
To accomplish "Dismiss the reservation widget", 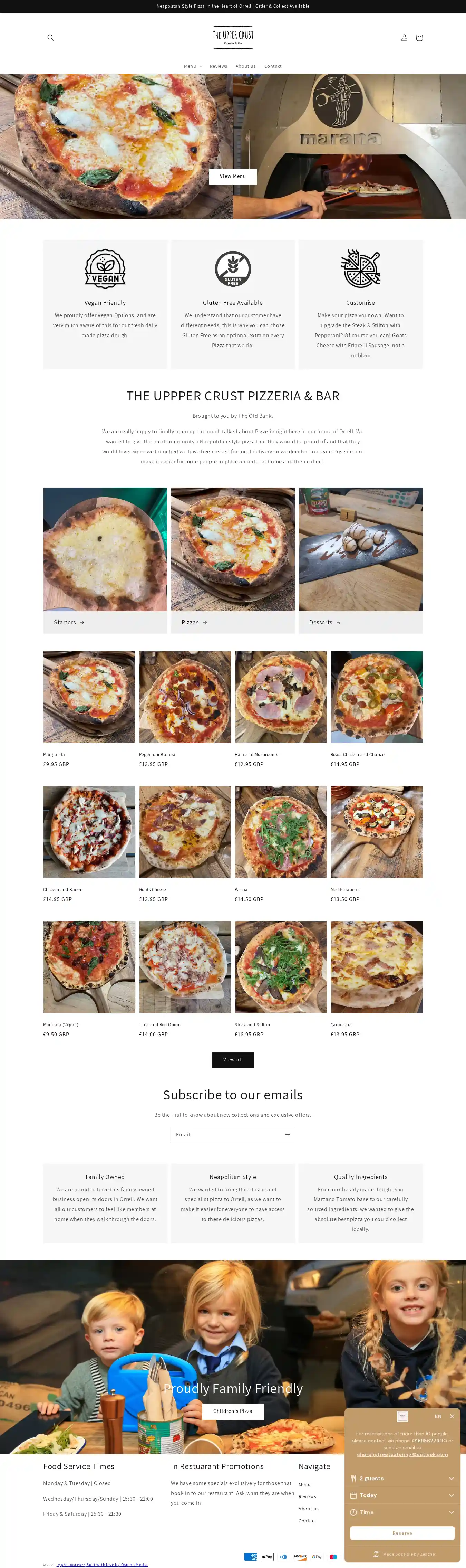I will tap(452, 1416).
